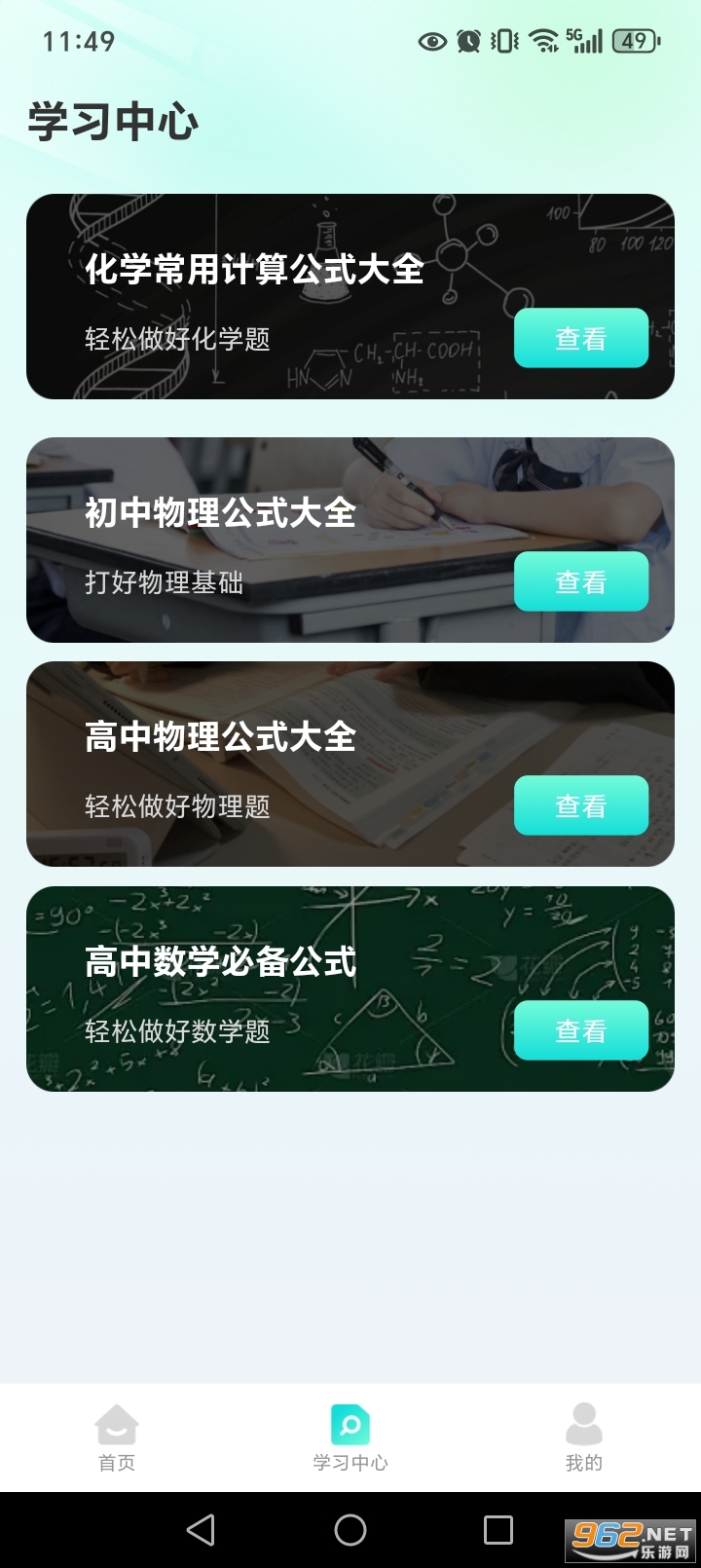Tap 查看 on 高中物理公式大全 card
This screenshot has width=701, height=1568.
581,805
